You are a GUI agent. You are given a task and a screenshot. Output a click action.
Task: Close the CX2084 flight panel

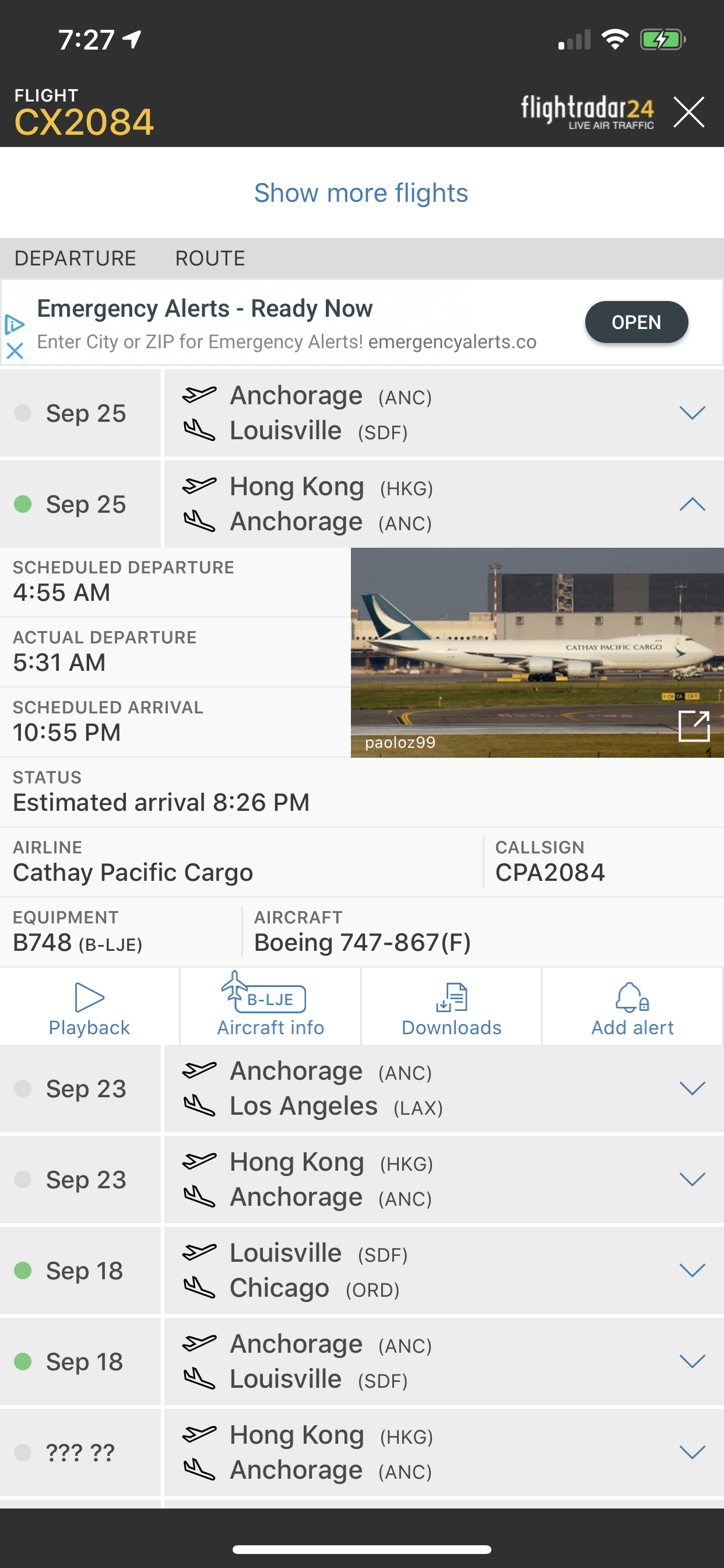point(688,112)
